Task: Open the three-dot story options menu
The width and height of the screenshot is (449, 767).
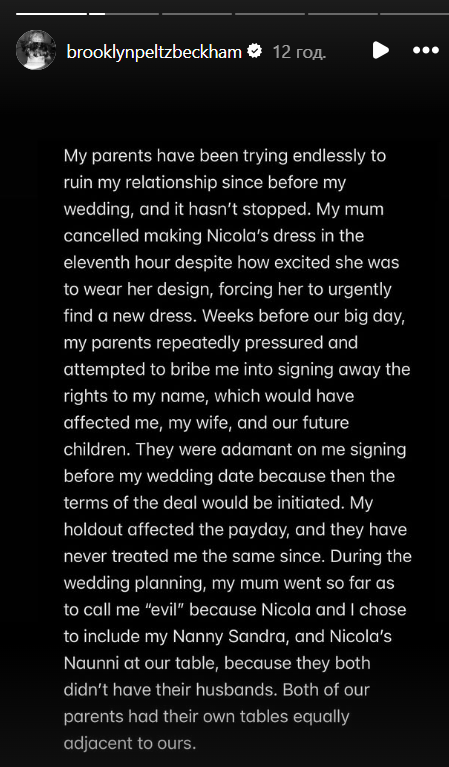Action: [426, 50]
